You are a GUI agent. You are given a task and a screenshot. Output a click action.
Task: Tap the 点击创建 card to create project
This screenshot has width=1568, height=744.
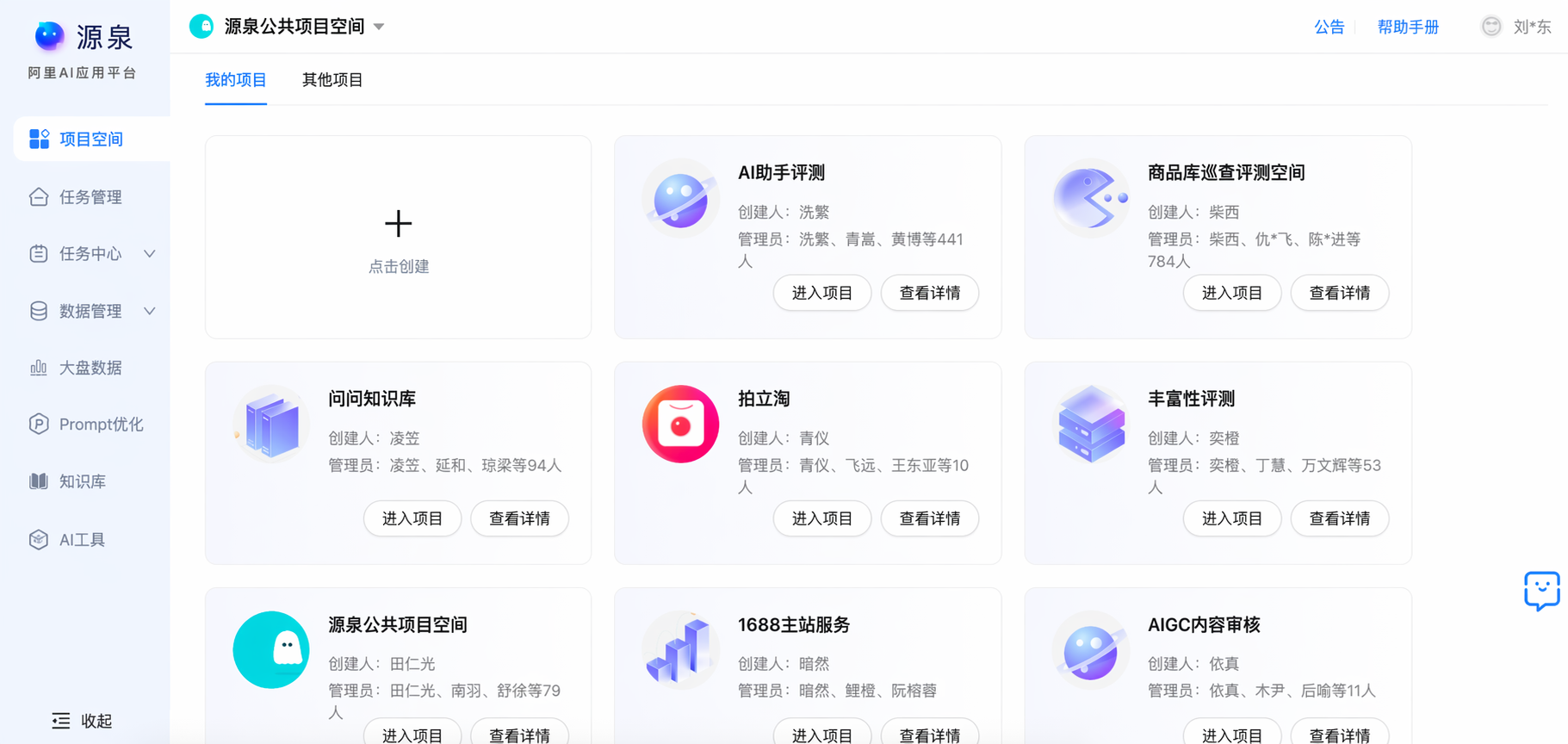coord(398,237)
